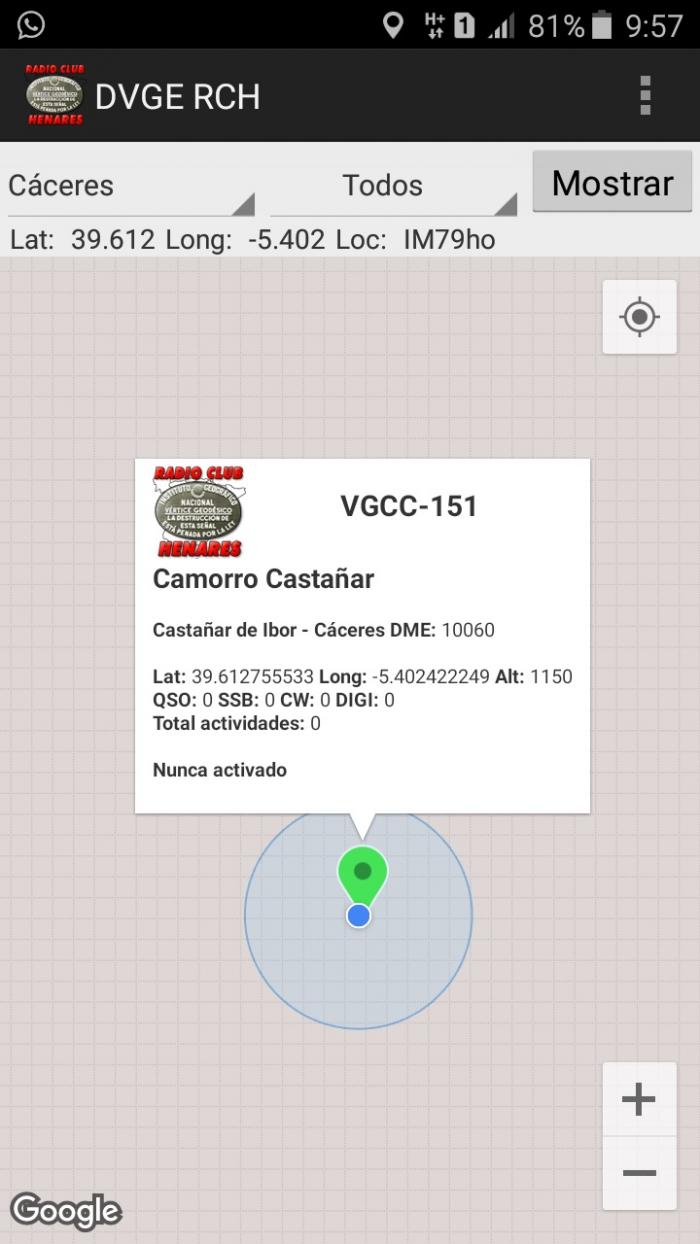Expand the Todos filter dropdown
This screenshot has height=1244, width=700.
pos(393,186)
